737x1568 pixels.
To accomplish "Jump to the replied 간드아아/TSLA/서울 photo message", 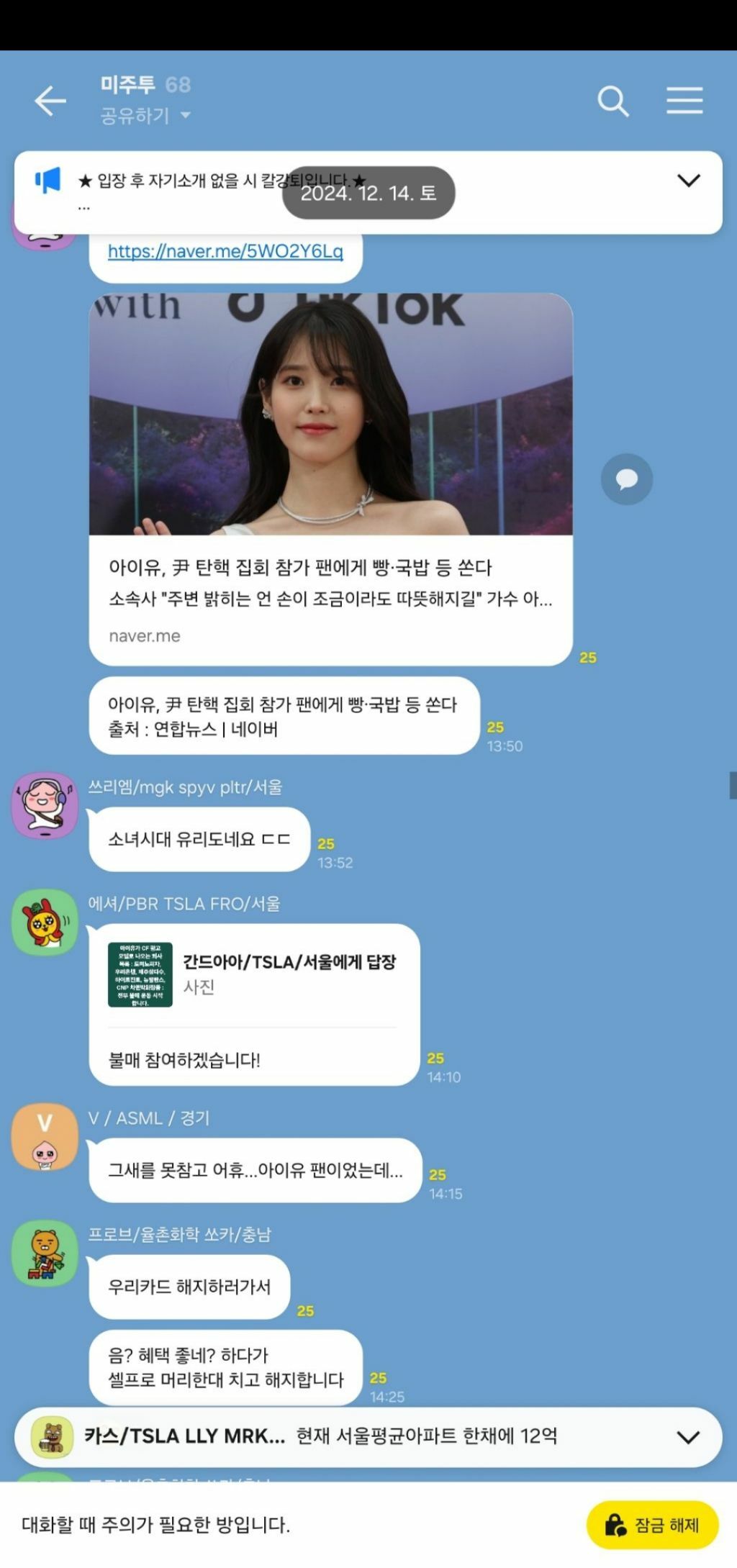I will click(253, 974).
